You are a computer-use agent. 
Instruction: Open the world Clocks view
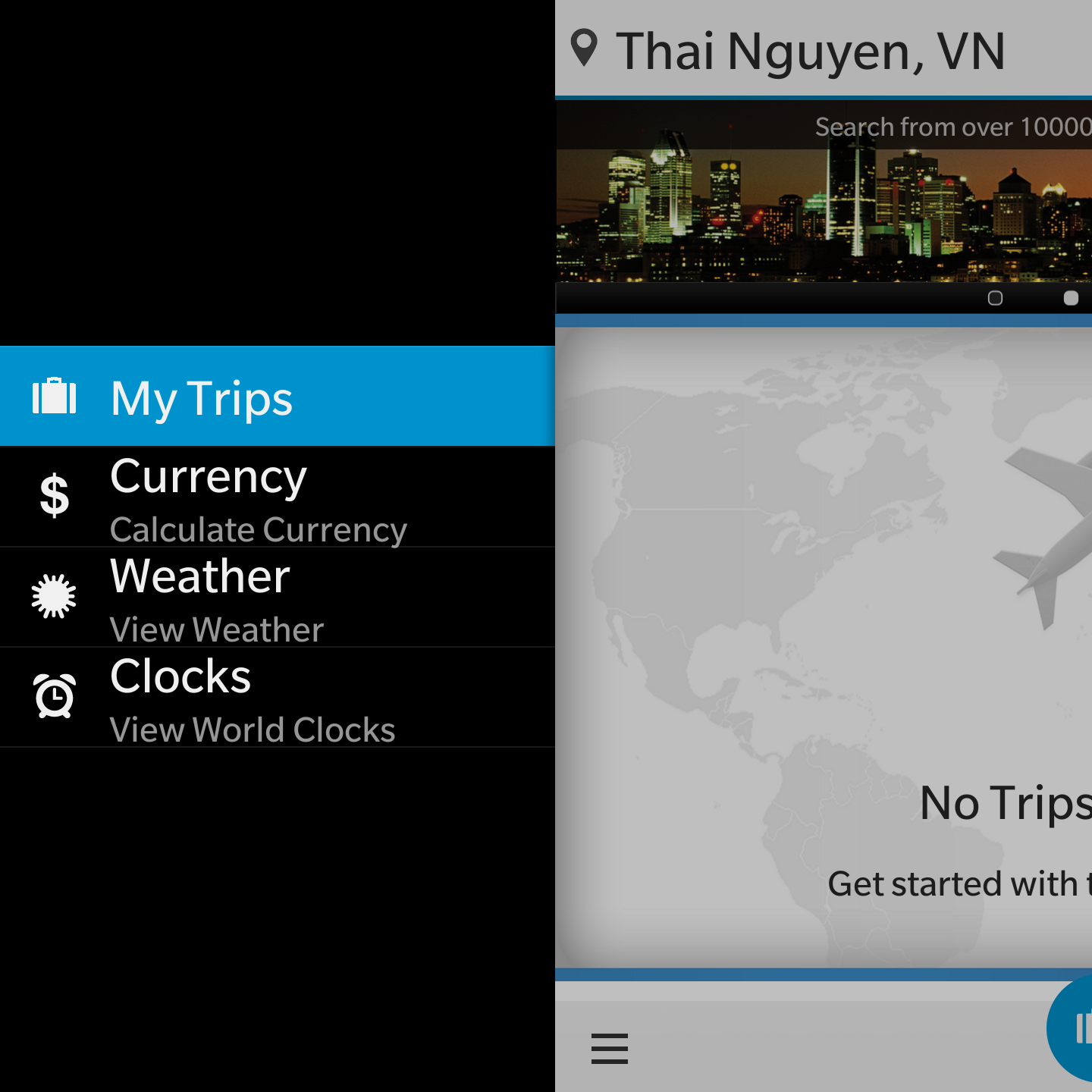point(277,698)
